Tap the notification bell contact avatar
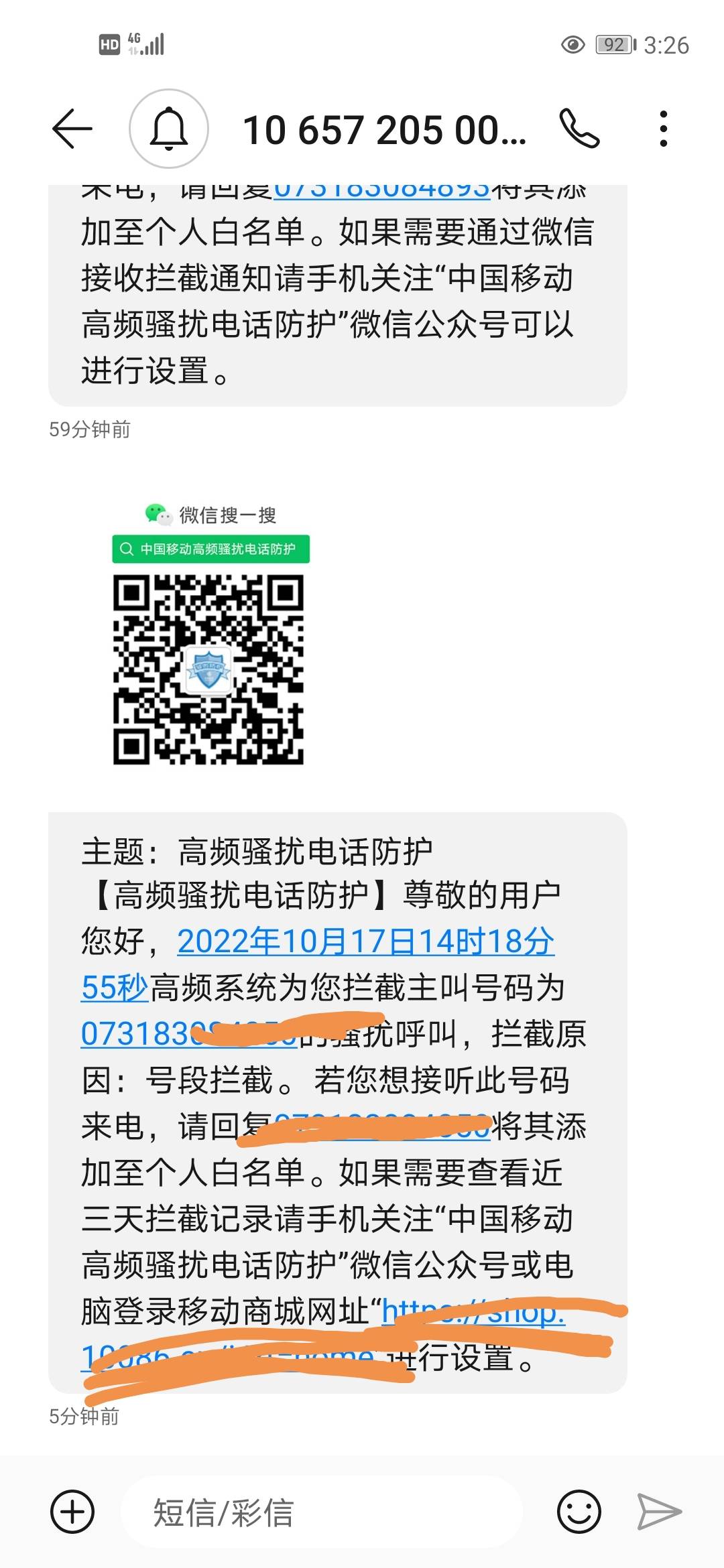 tap(169, 129)
